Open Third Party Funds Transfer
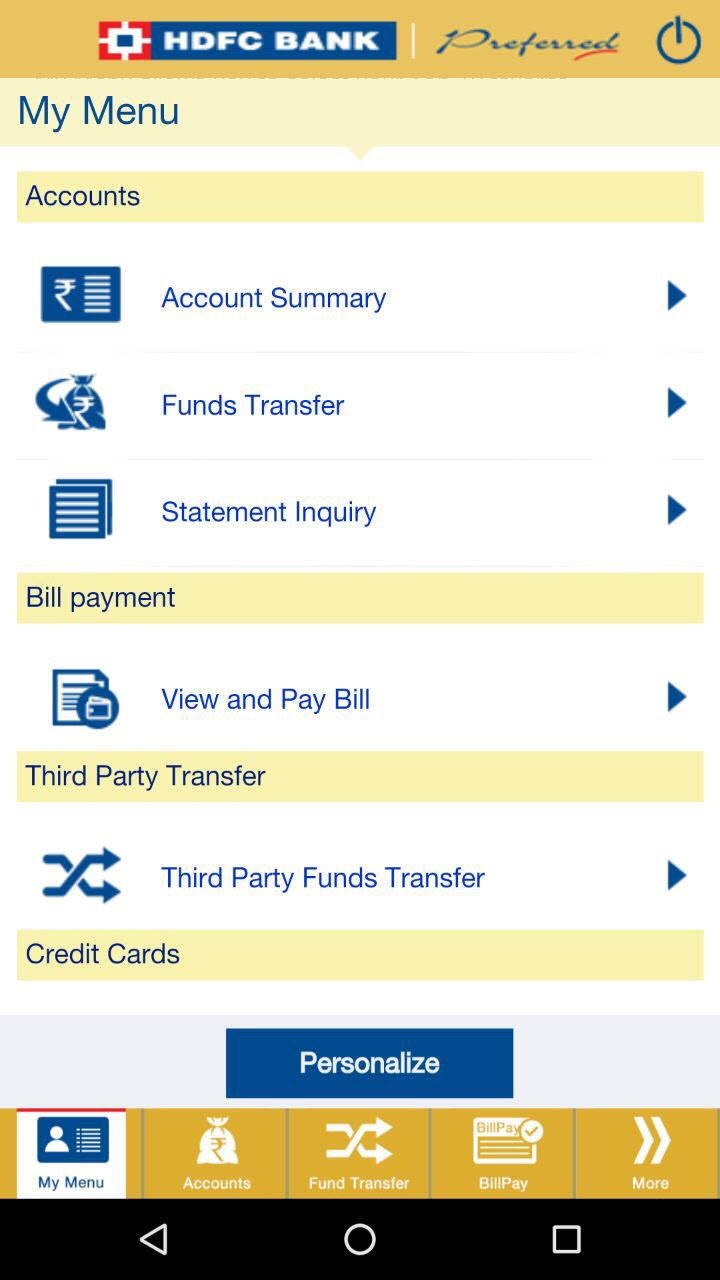 (x=360, y=876)
